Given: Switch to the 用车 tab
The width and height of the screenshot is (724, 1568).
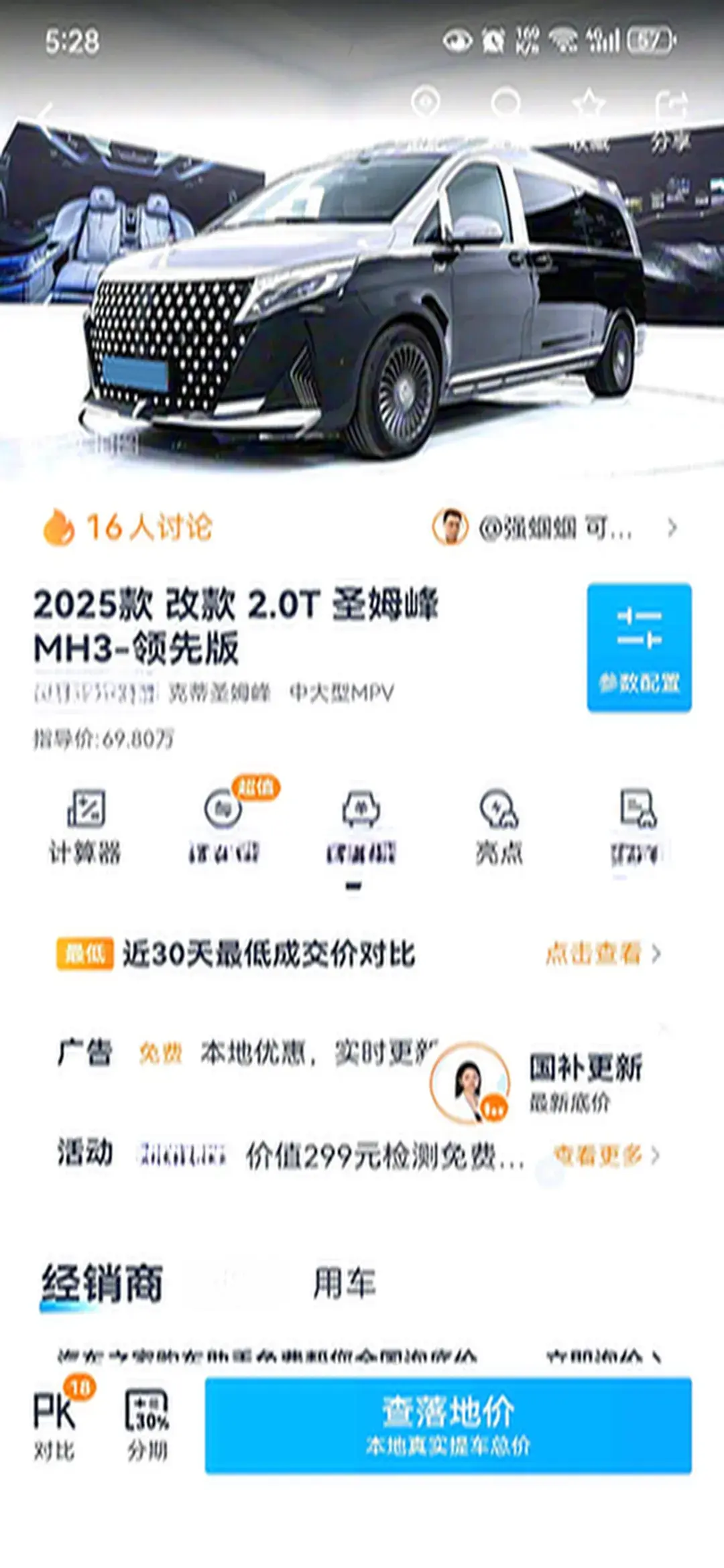Looking at the screenshot, I should click(344, 1284).
